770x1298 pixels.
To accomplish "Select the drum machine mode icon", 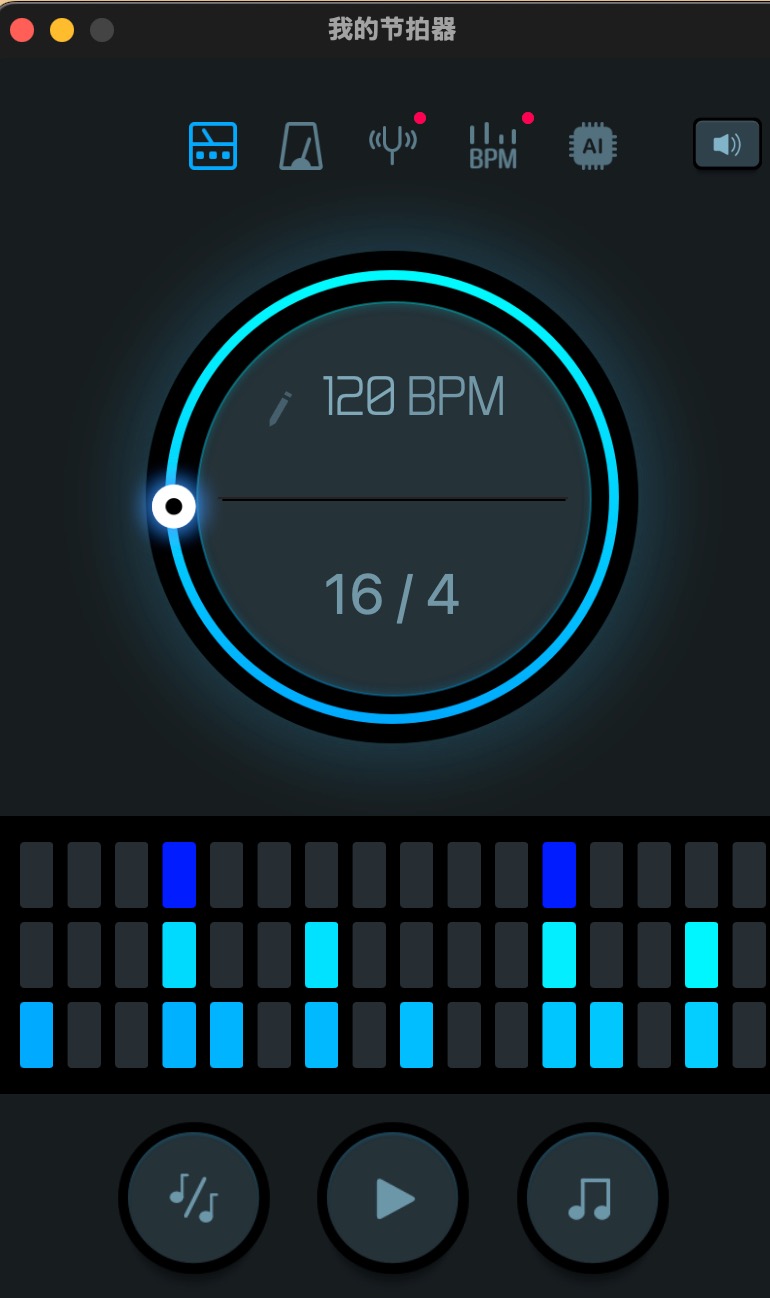I will (213, 146).
